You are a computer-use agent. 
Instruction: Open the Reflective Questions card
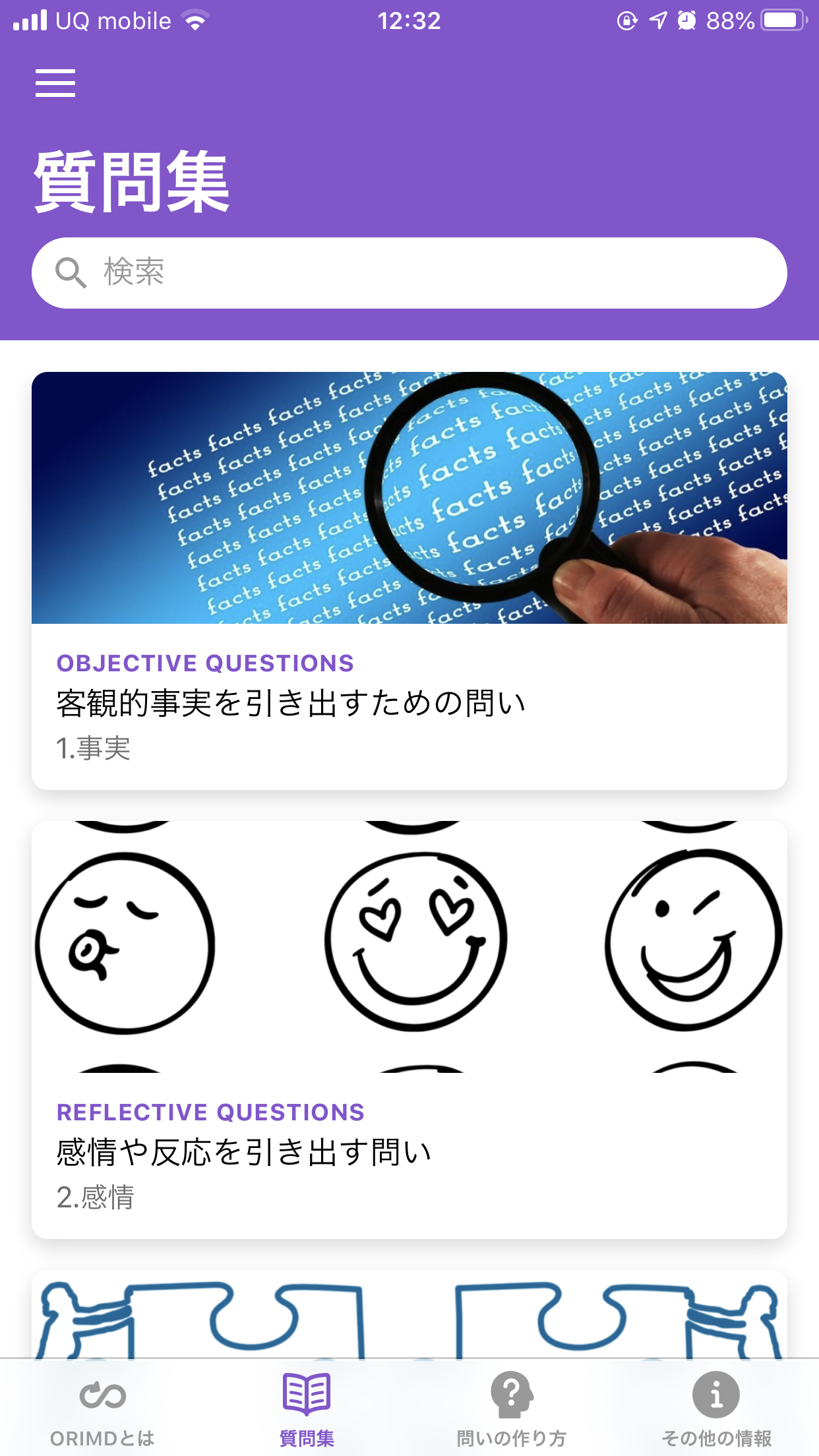[x=409, y=1029]
